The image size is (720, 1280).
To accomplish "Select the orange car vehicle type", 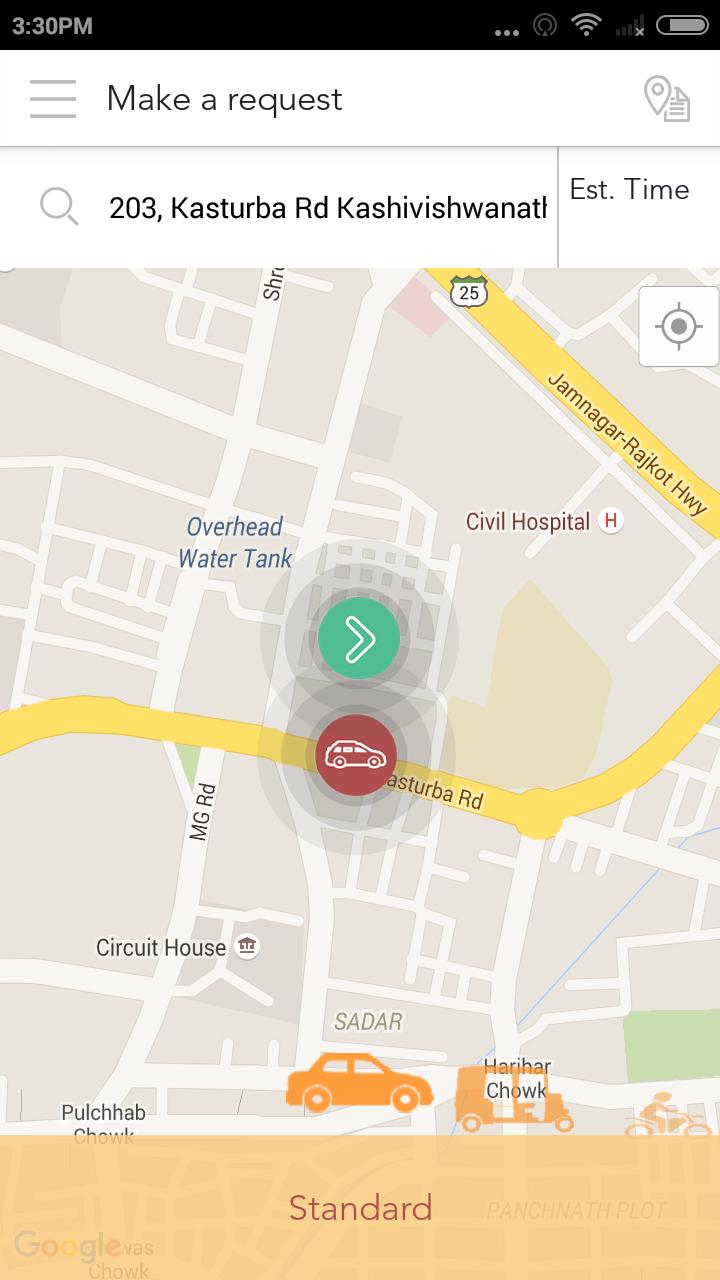I will (x=359, y=1083).
